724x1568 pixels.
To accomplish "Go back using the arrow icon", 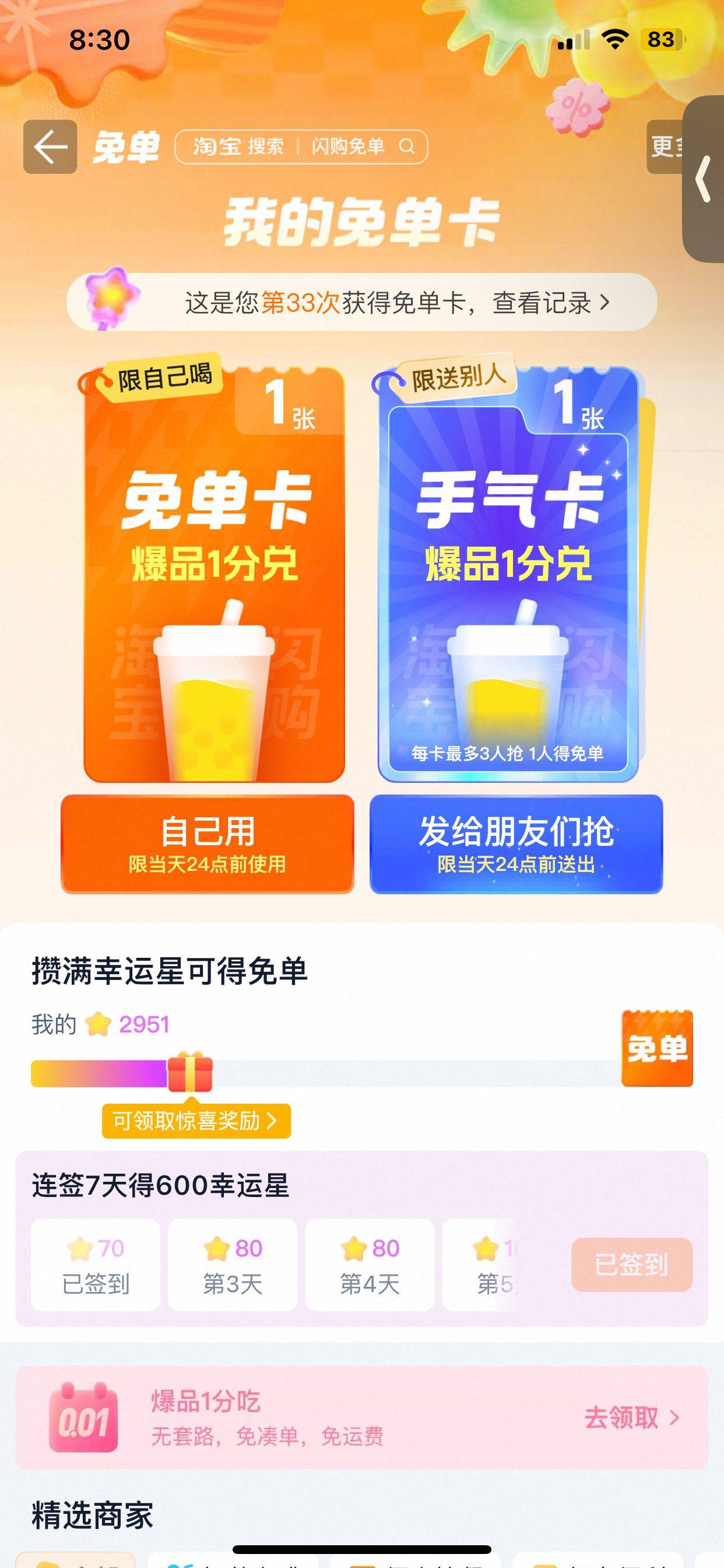I will 50,146.
